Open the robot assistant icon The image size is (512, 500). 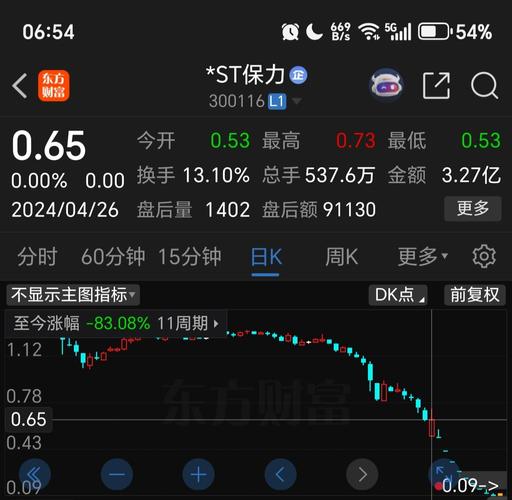click(387, 85)
